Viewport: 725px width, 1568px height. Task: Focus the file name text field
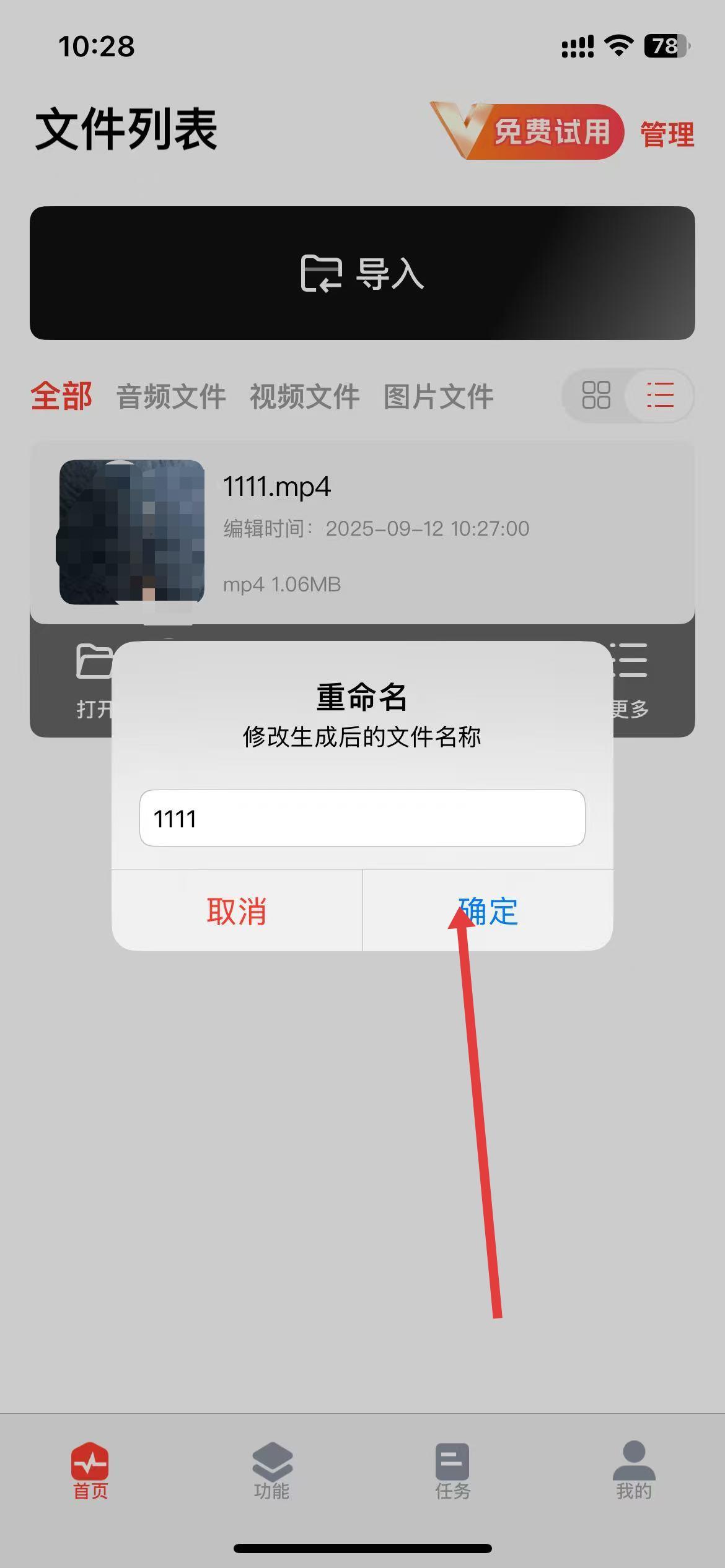pyautogui.click(x=362, y=818)
